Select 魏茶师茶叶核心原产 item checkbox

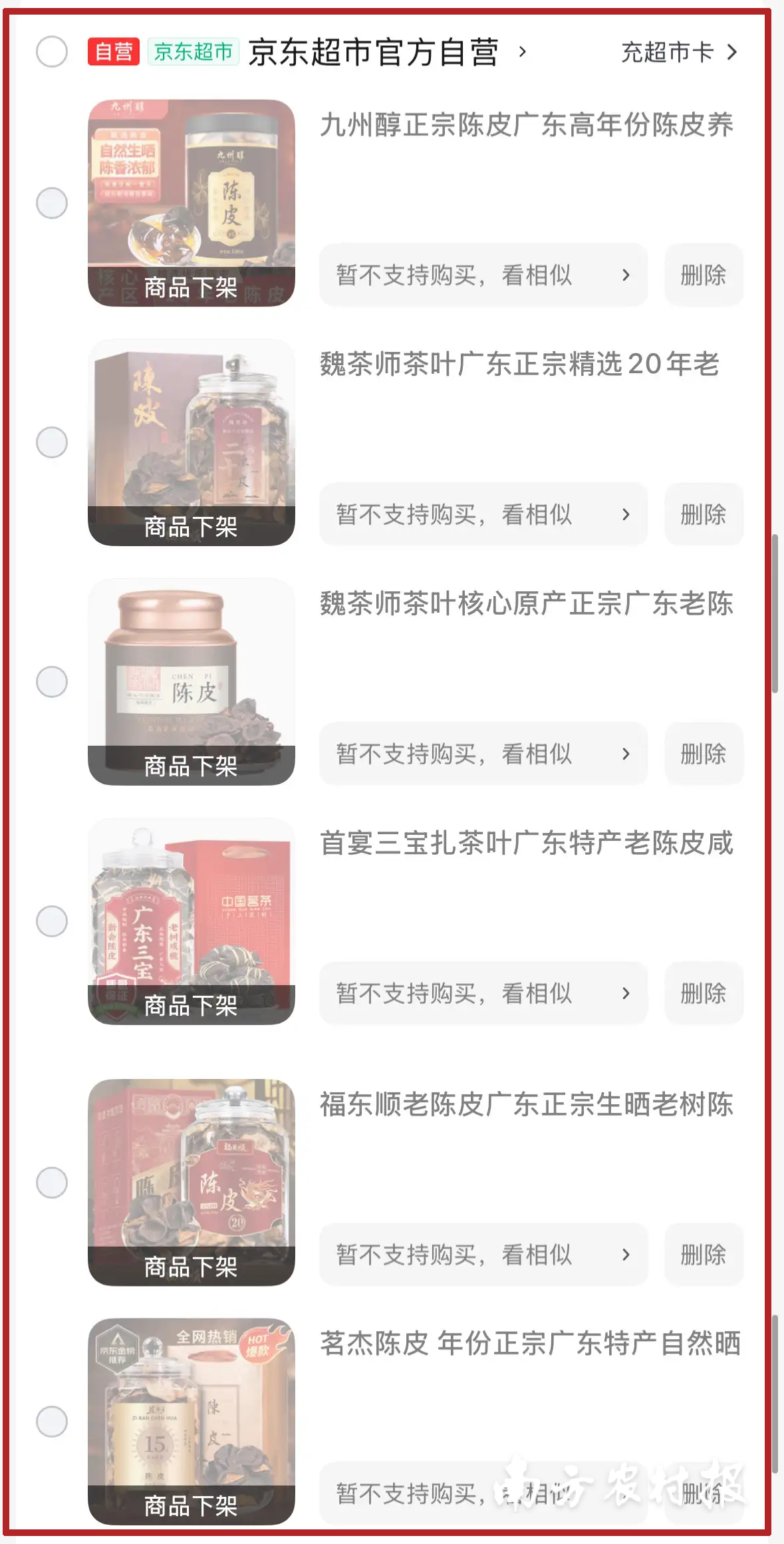[52, 682]
